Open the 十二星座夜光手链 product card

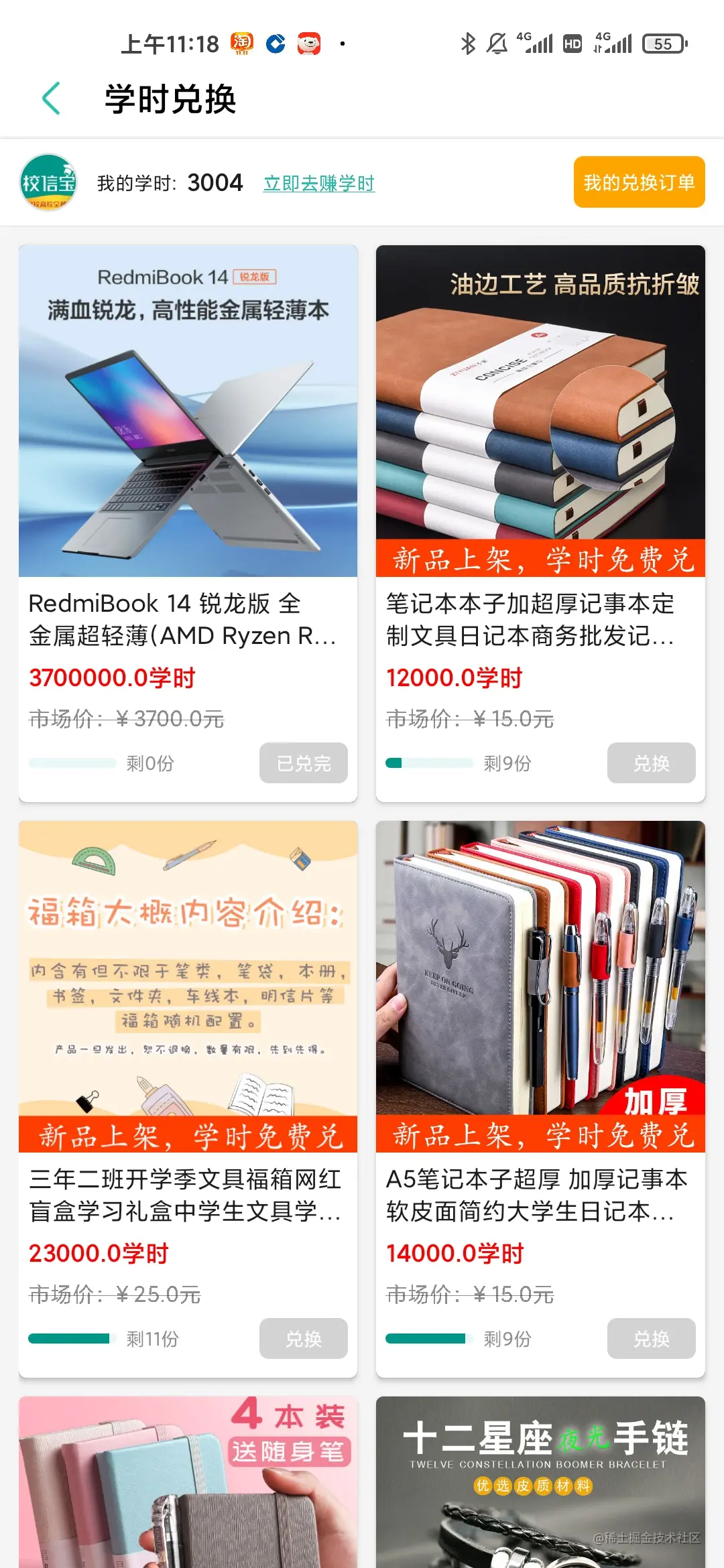pyautogui.click(x=540, y=1481)
